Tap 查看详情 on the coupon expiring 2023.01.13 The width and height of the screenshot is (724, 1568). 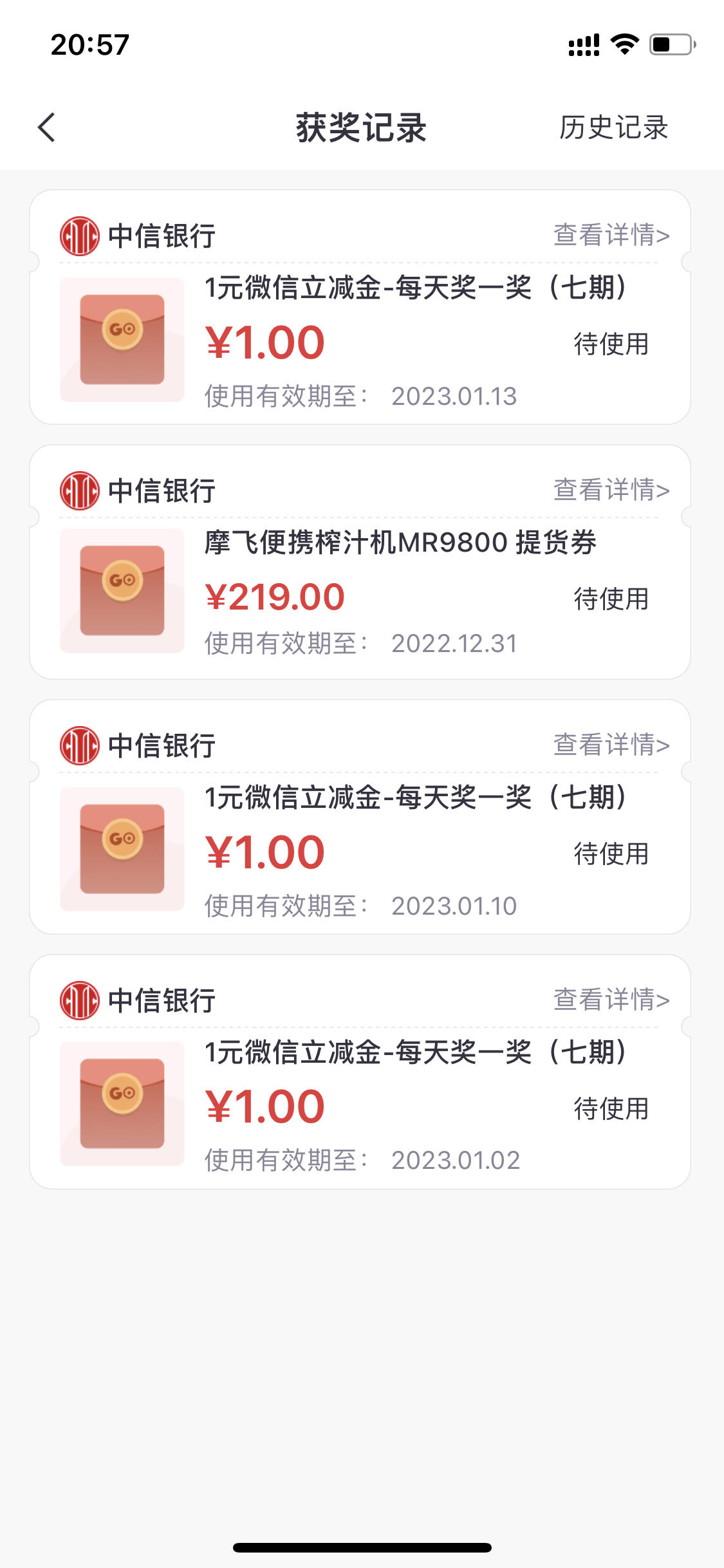(x=611, y=235)
